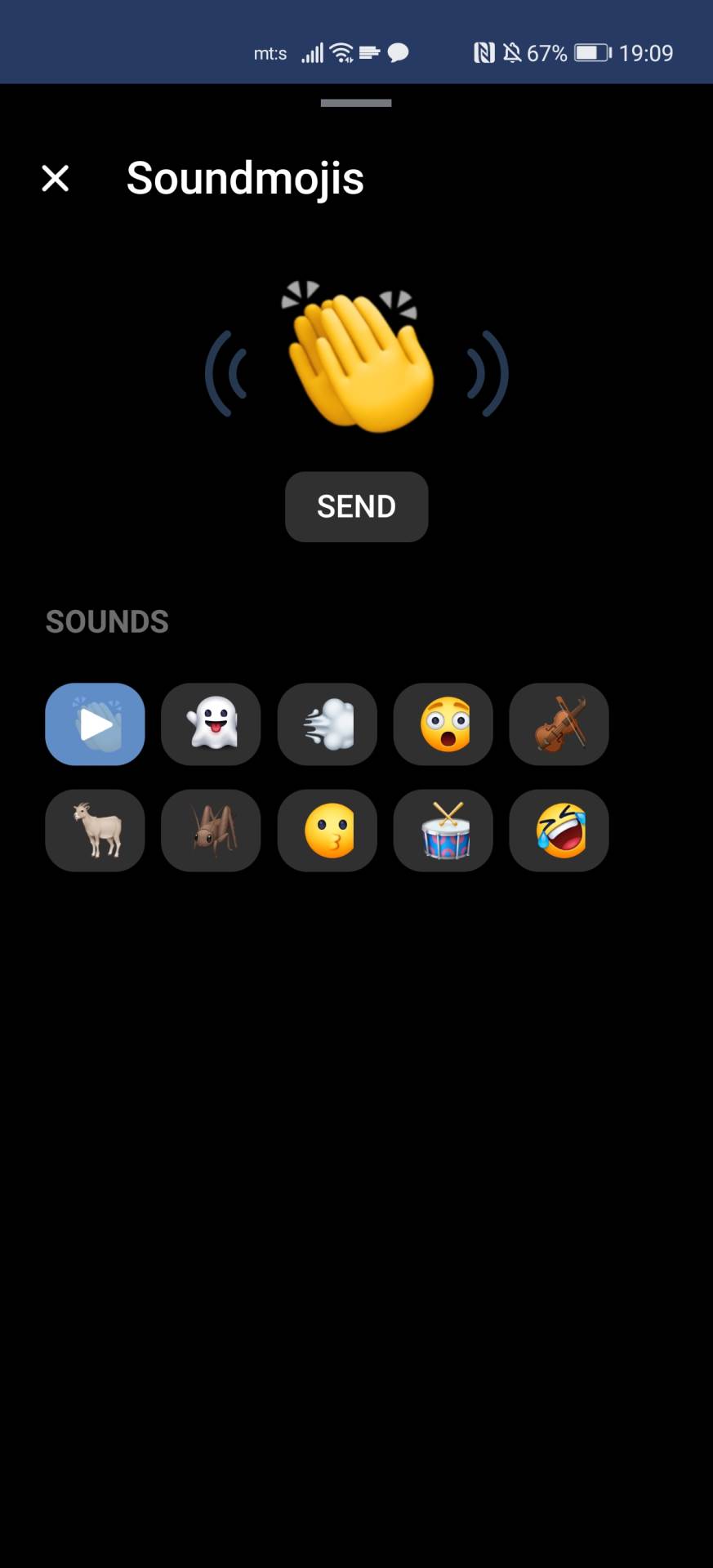Pick the flushed shocked face soundmoji
Viewport: 713px width, 1568px height.
[443, 724]
